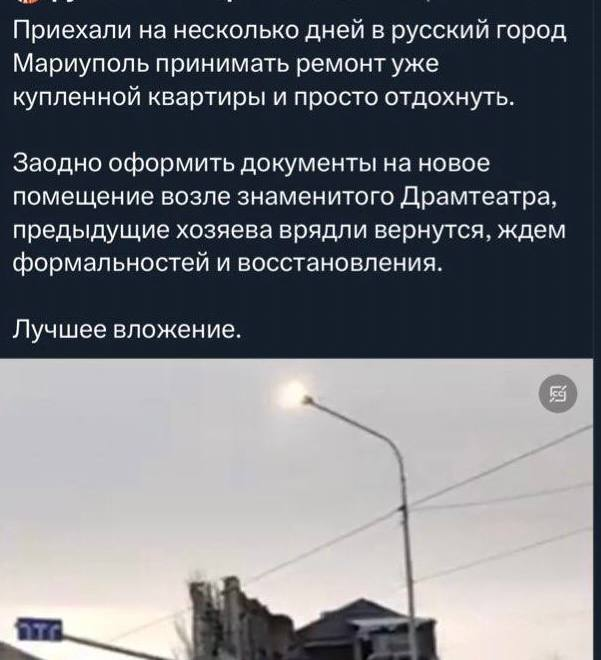
Task: Toggle closed captions on the video
Action: click(x=557, y=395)
